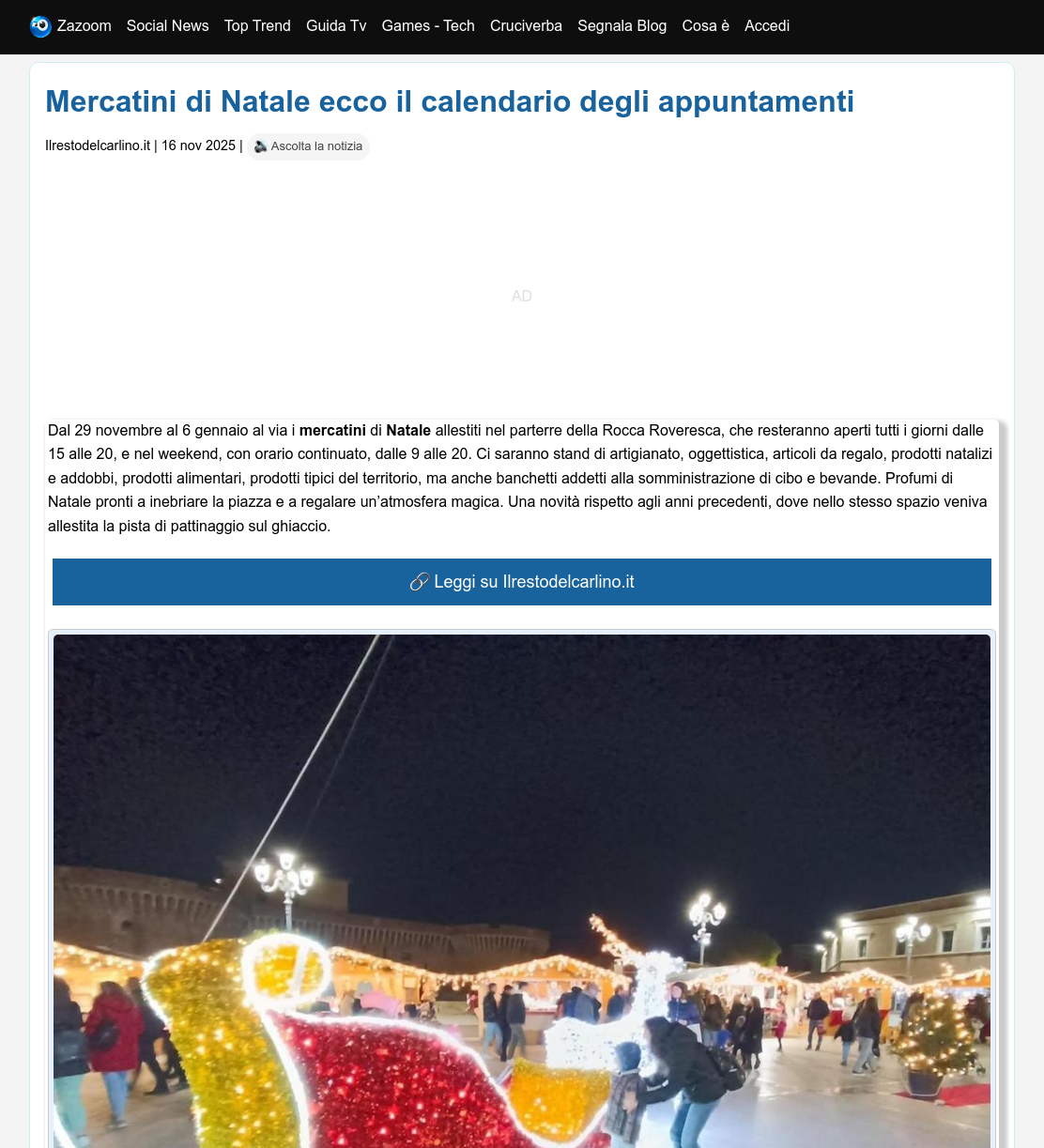
Task: Open the Zazoom home logo
Action: click(x=70, y=26)
